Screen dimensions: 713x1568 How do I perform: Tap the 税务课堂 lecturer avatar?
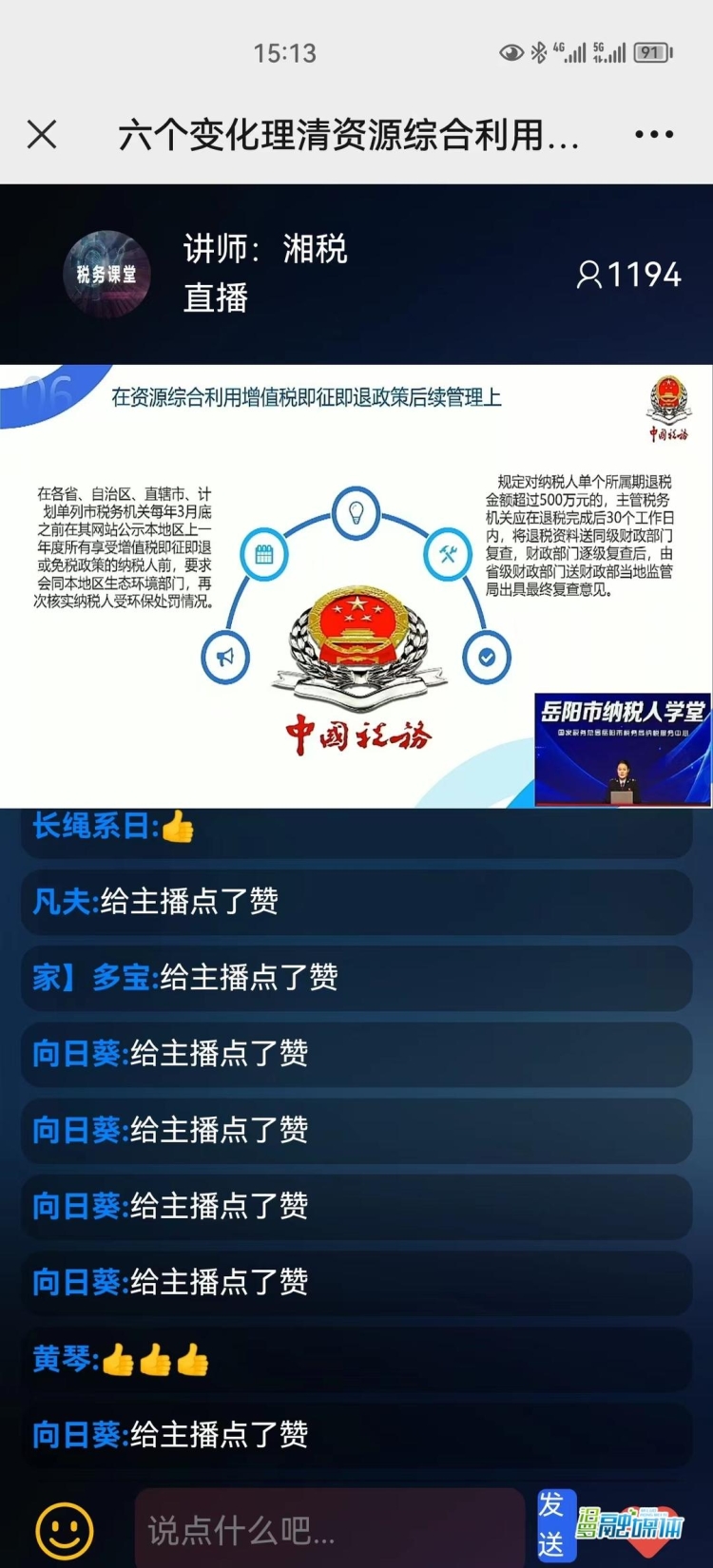[106, 275]
